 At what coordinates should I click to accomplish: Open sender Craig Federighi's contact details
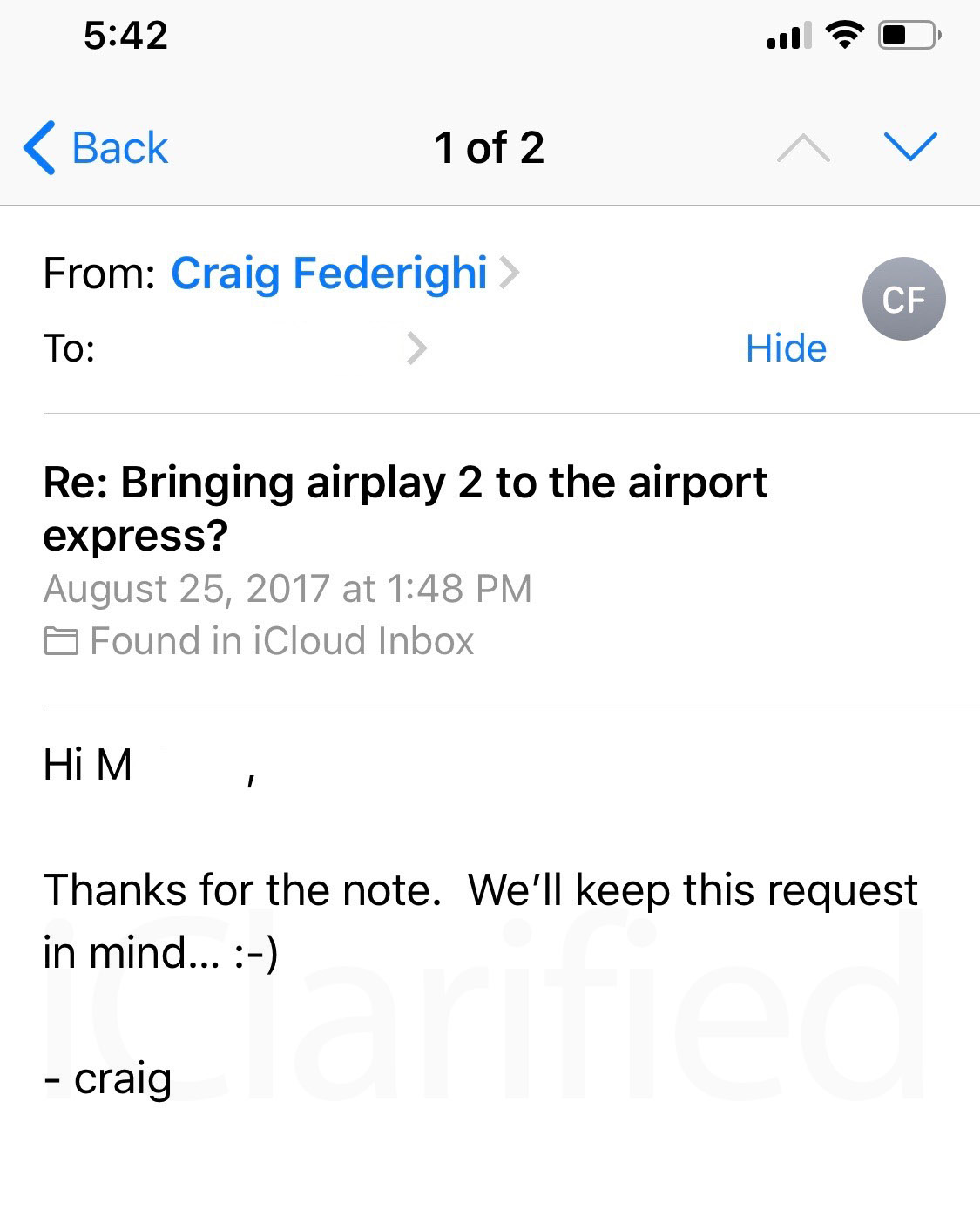click(x=328, y=274)
